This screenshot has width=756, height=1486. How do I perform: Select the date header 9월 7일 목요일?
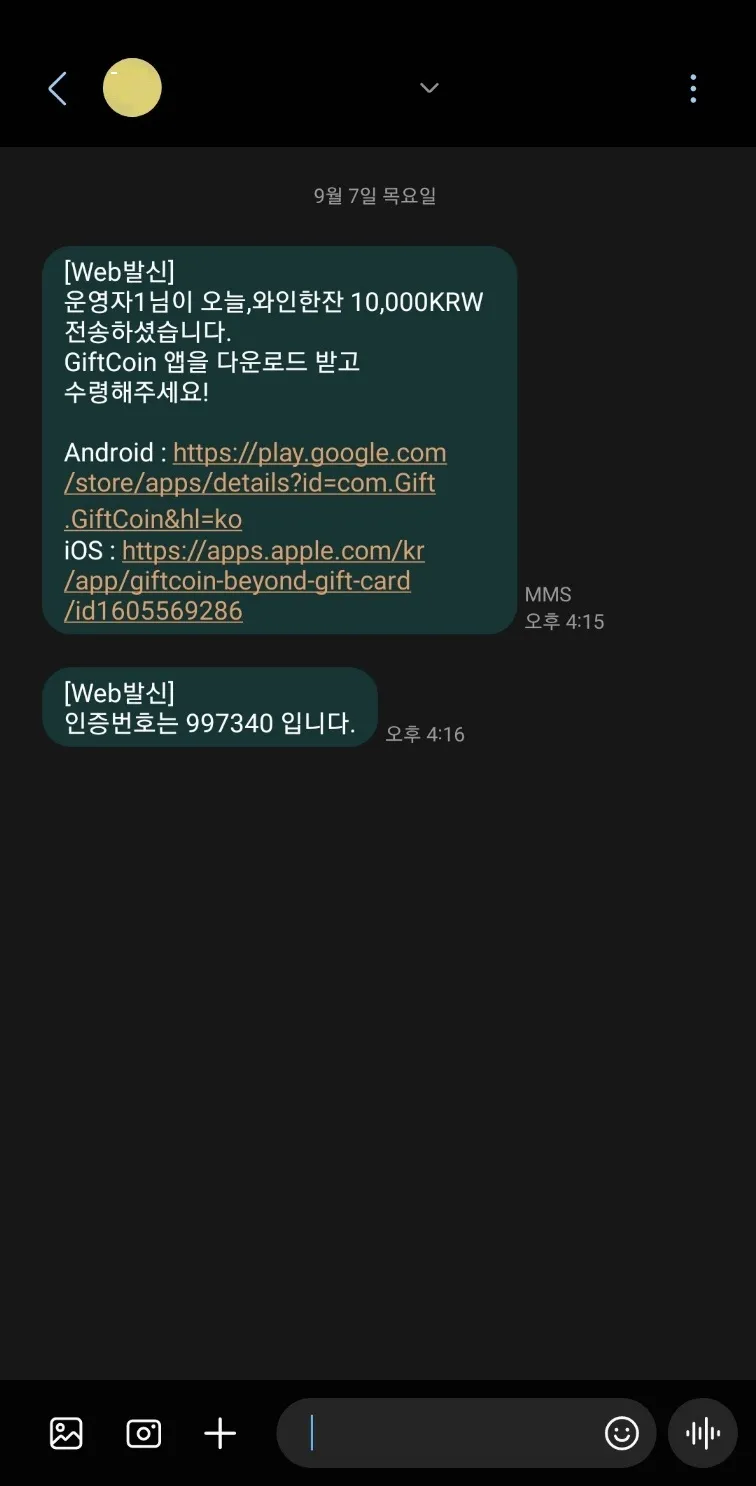[x=377, y=195]
